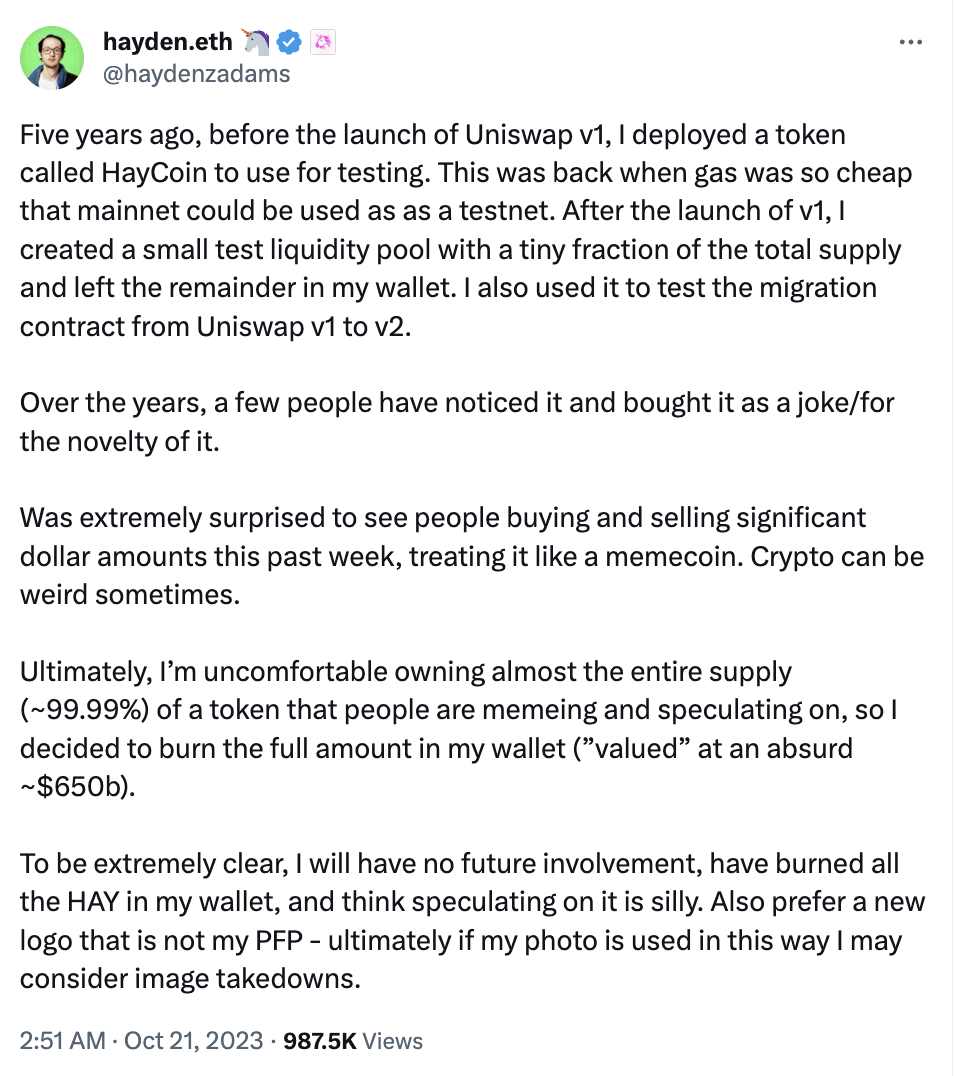Image resolution: width=954 pixels, height=1076 pixels.
Task: Click the pink affiliate badge next to verification
Action: (x=323, y=41)
